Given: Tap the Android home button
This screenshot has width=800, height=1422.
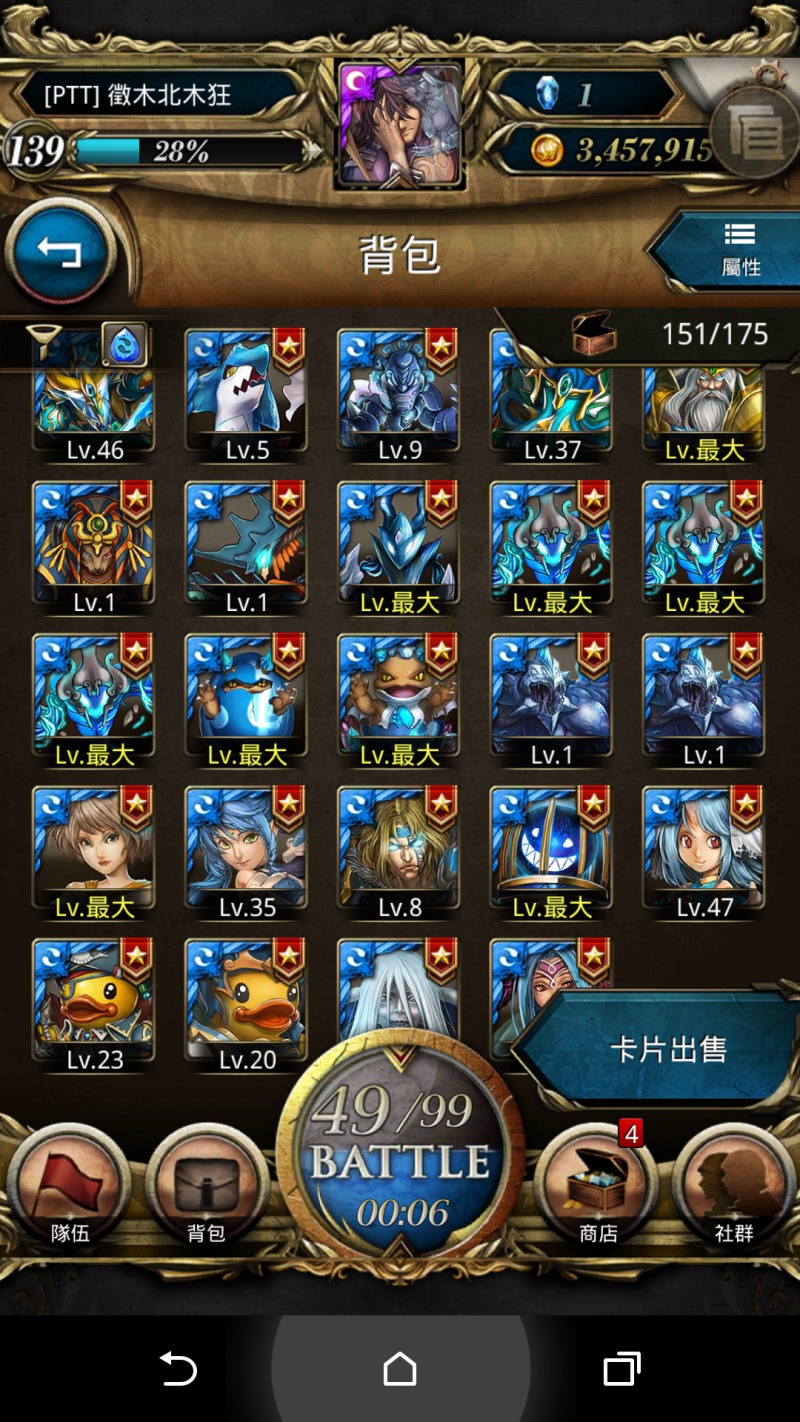Looking at the screenshot, I should pyautogui.click(x=400, y=1369).
